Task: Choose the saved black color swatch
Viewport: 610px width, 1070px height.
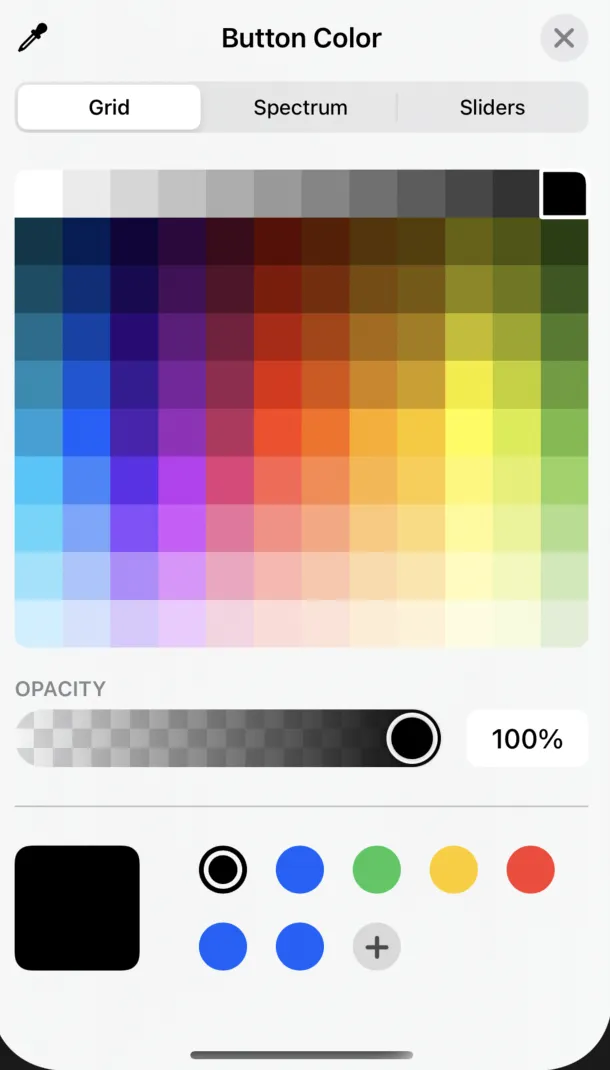Action: pyautogui.click(x=223, y=869)
